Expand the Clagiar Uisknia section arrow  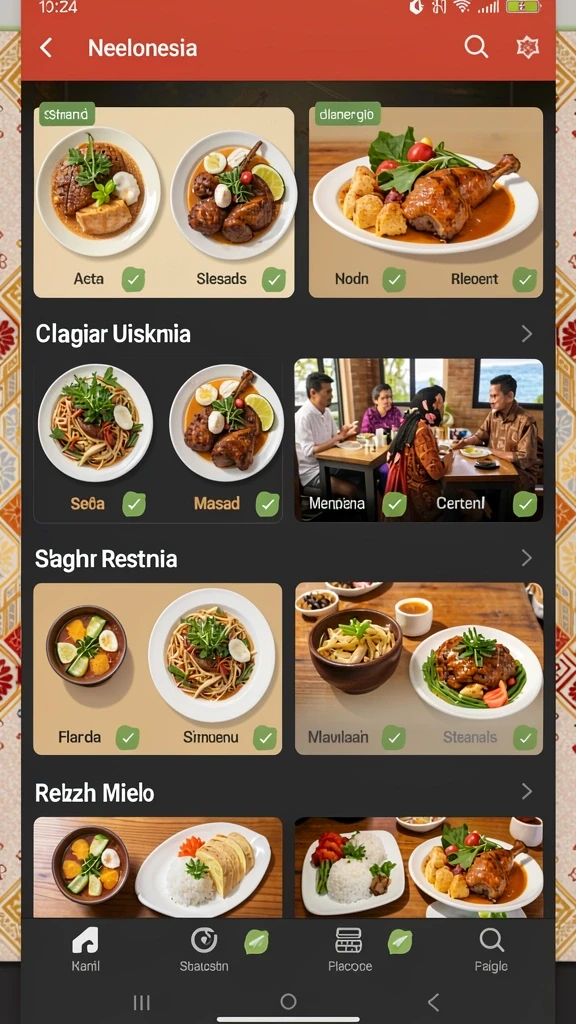tap(527, 334)
